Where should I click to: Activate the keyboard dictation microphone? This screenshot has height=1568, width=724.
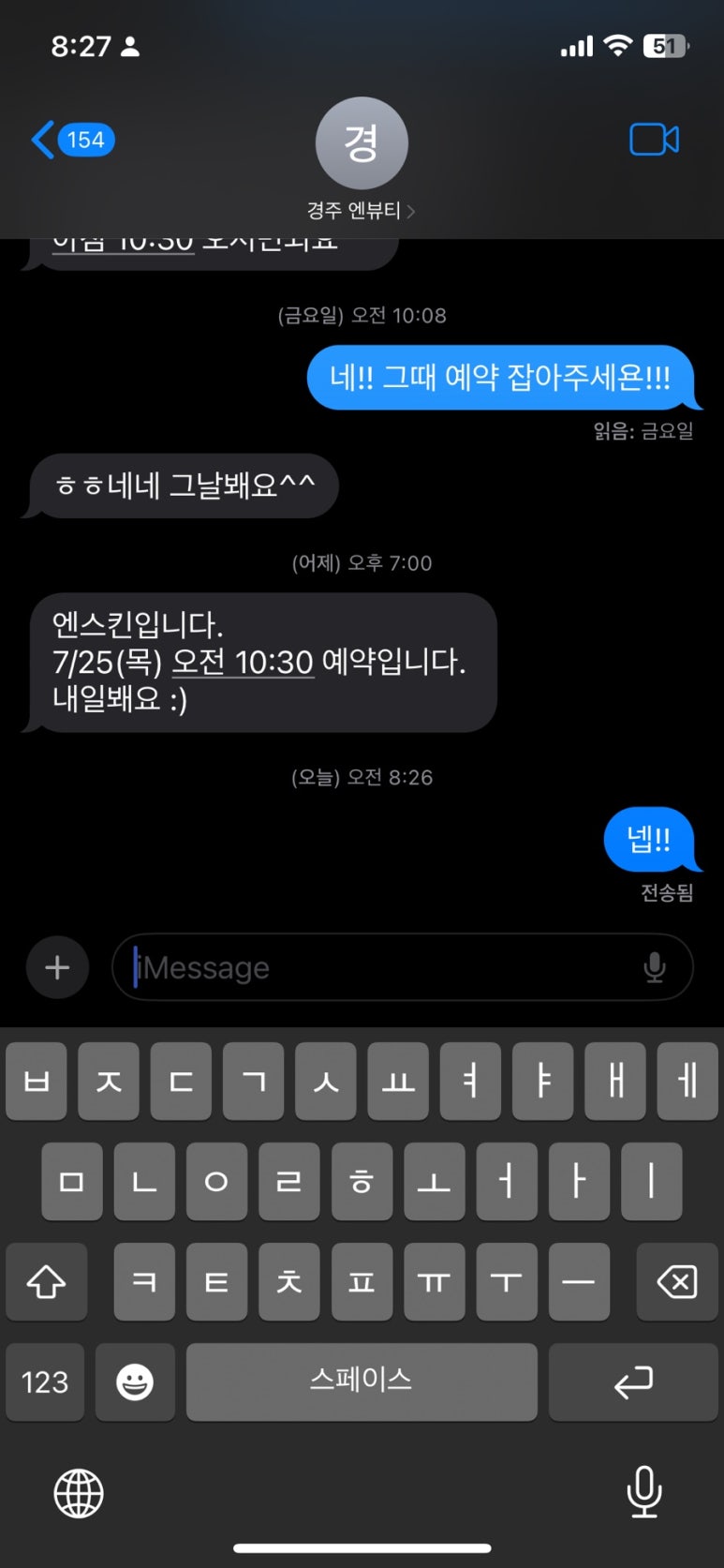643,1493
